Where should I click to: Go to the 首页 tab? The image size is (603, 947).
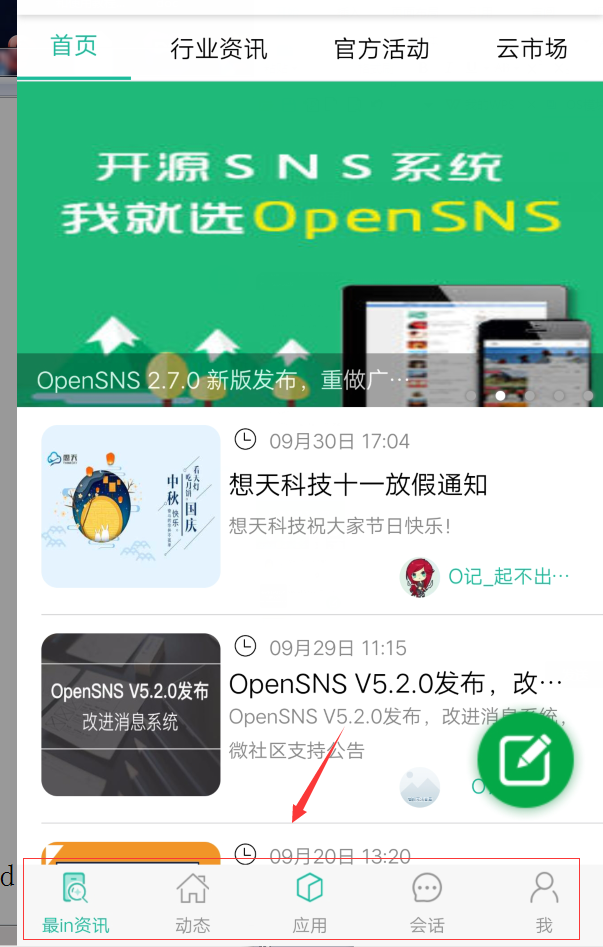pyautogui.click(x=74, y=46)
